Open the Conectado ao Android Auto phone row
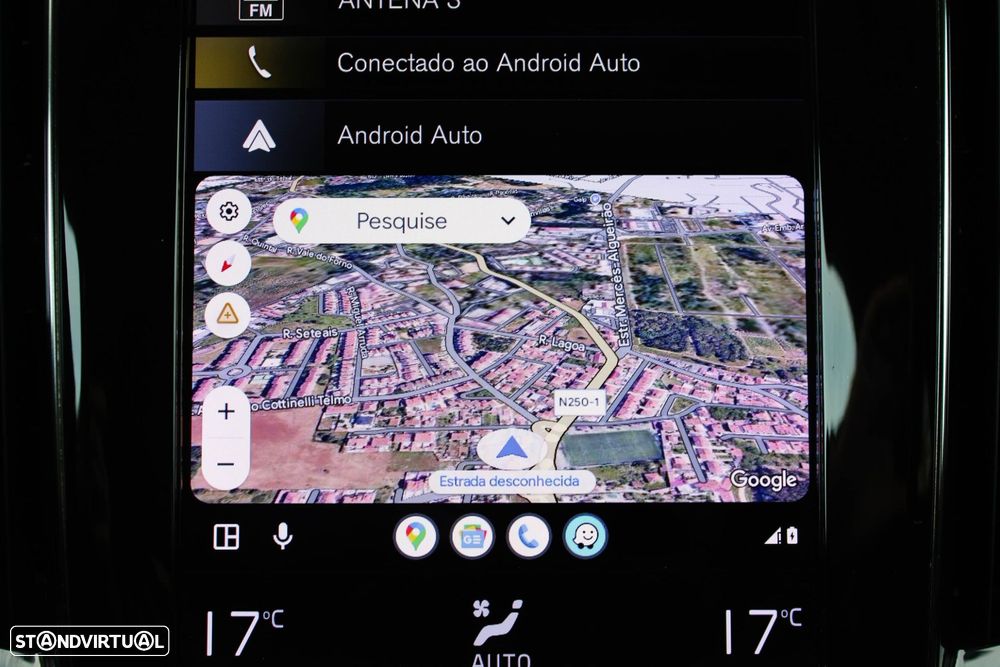Image resolution: width=1000 pixels, height=667 pixels. click(487, 64)
